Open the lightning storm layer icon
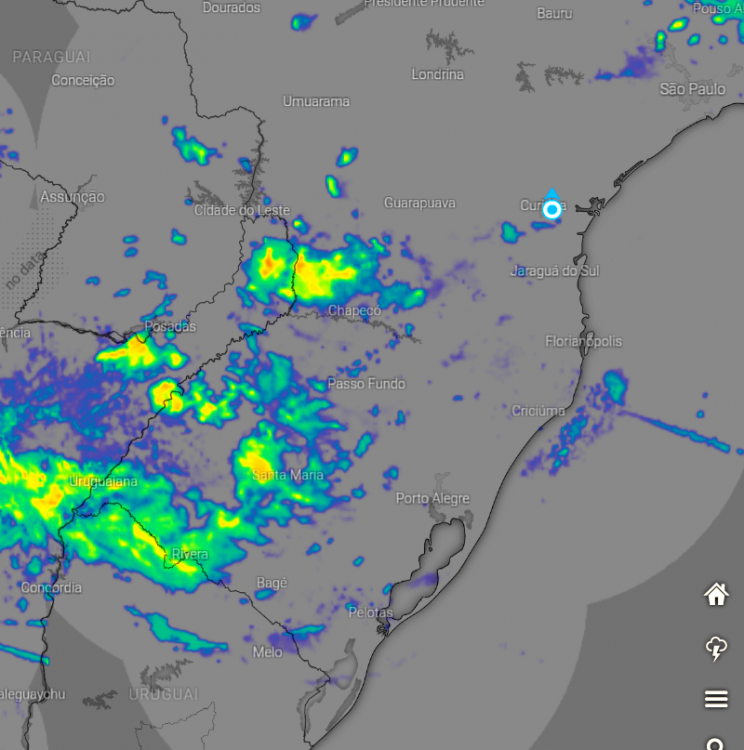Viewport: 744px width, 750px height. (x=716, y=648)
